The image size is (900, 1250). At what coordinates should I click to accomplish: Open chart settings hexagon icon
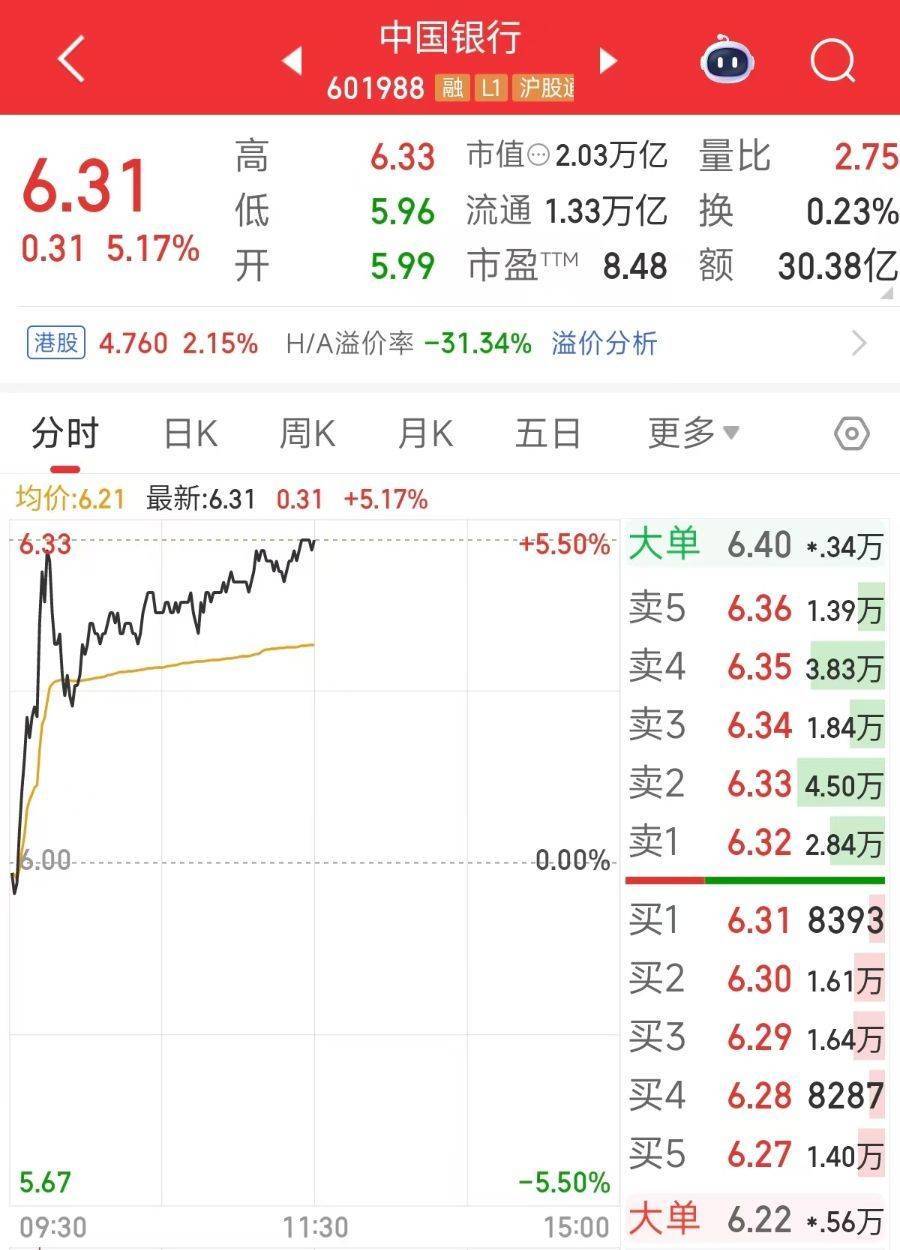851,434
